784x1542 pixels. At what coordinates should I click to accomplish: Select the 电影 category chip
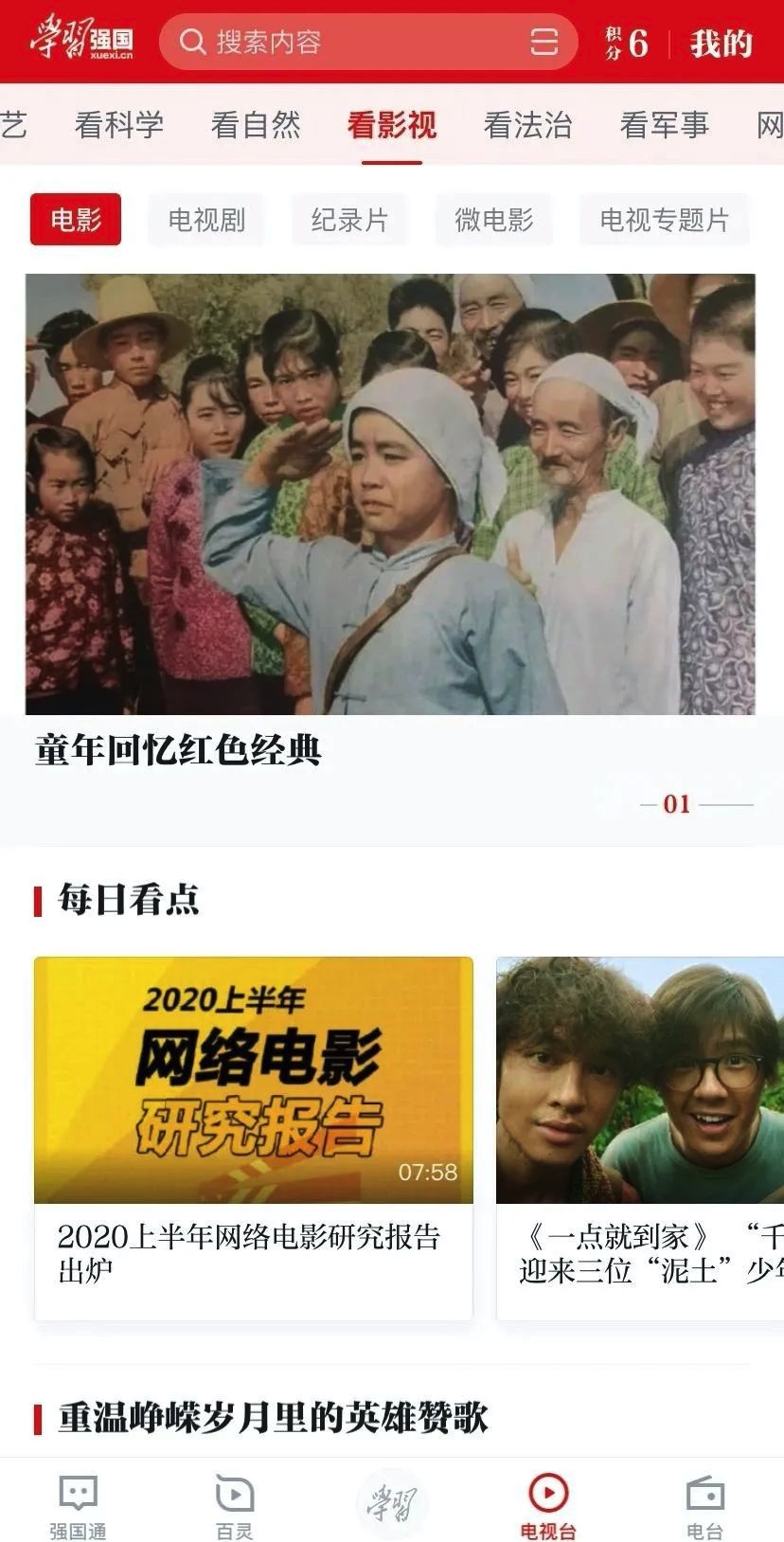coord(76,220)
